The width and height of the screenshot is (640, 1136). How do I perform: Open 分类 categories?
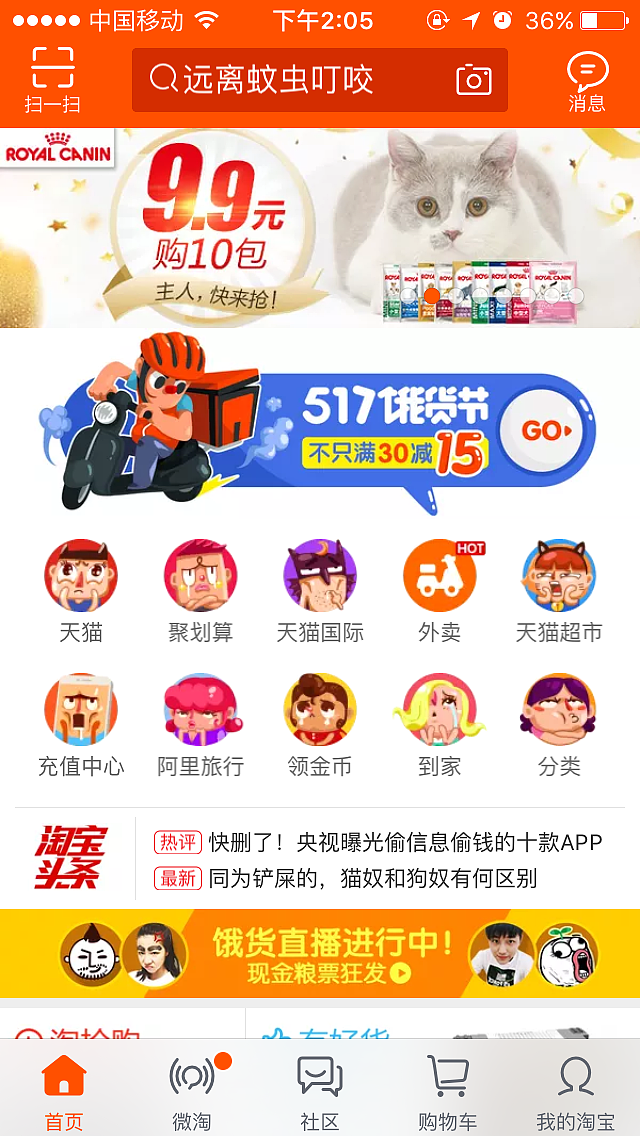click(x=559, y=725)
